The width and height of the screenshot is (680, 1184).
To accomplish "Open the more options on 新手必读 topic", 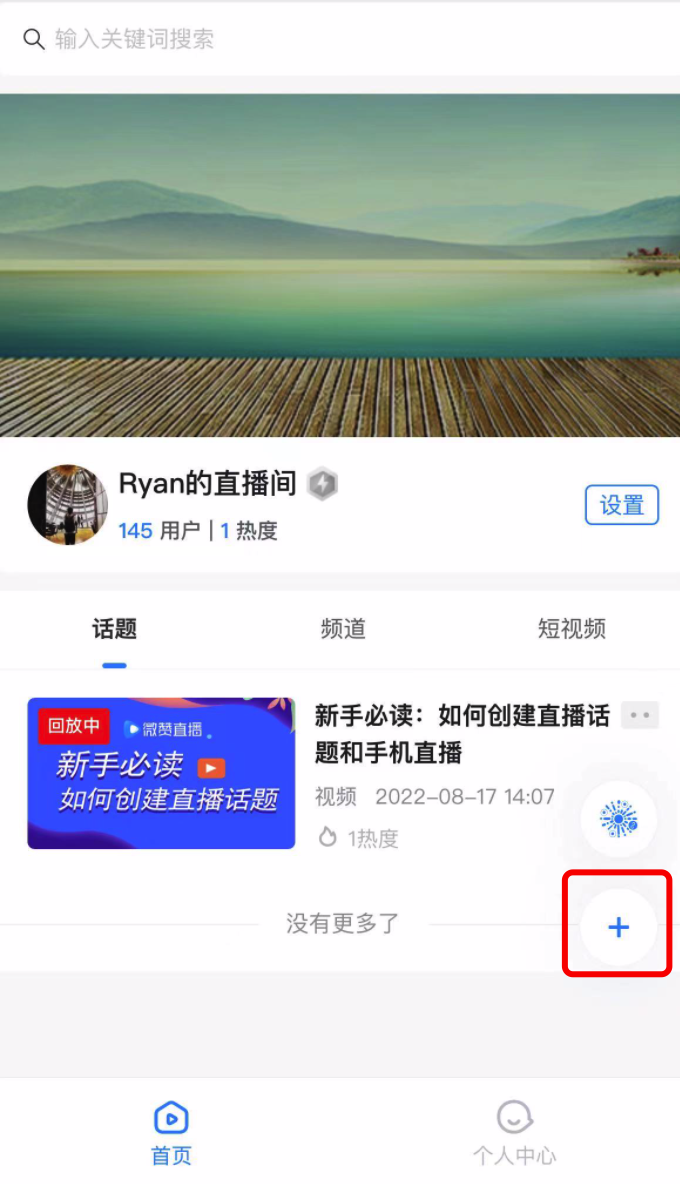I will click(640, 715).
